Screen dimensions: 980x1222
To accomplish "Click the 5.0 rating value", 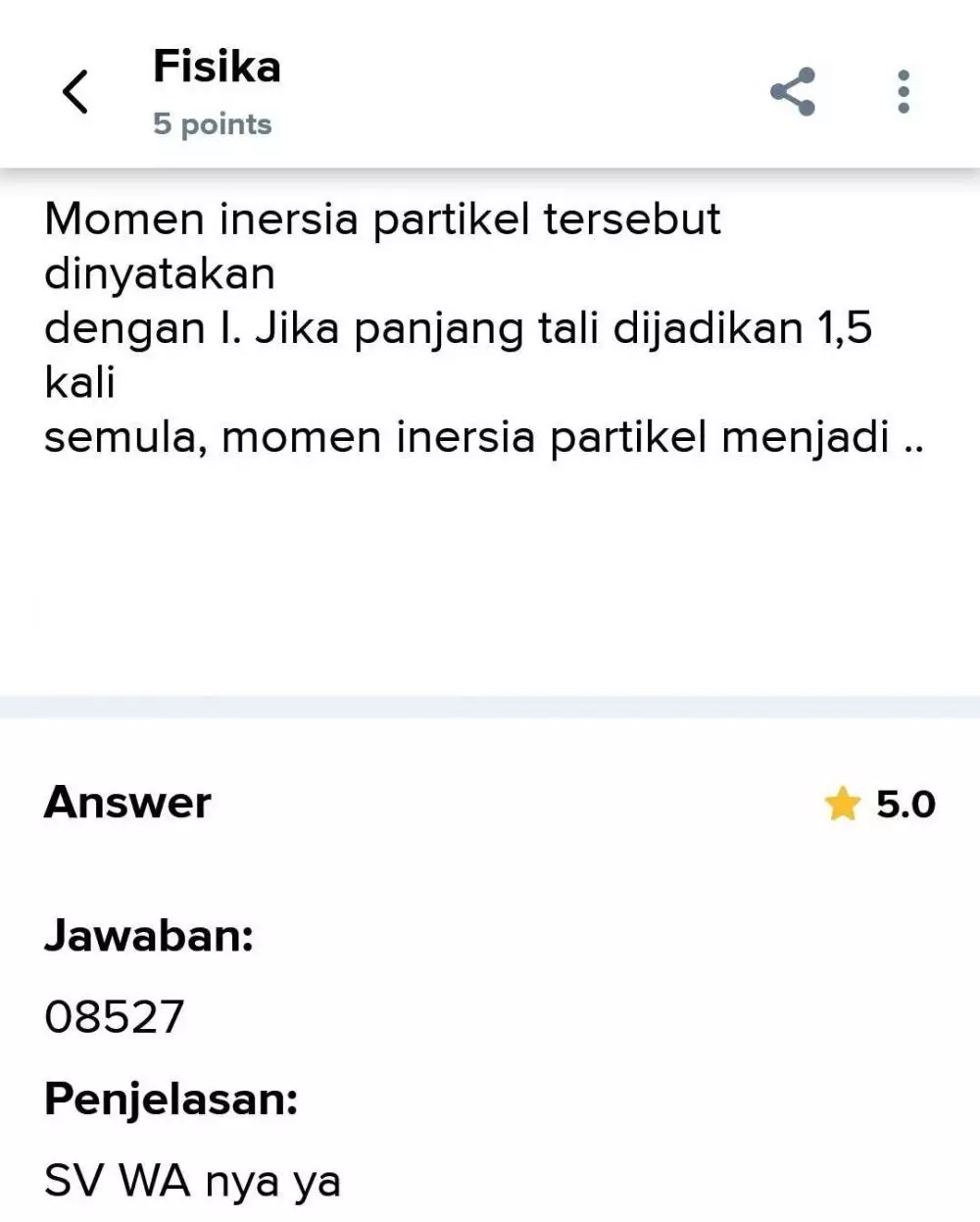I will coord(904,804).
